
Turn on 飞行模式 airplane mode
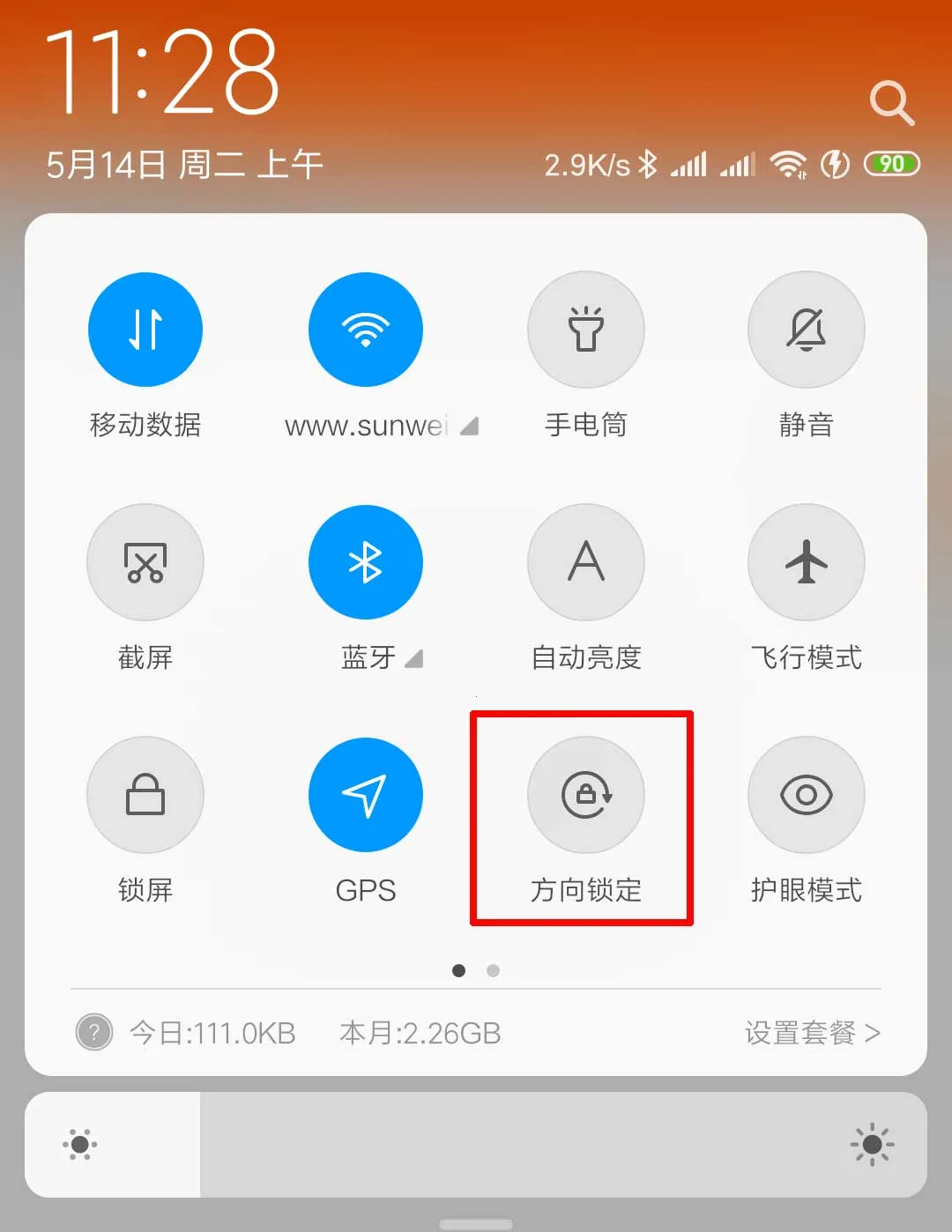click(806, 562)
